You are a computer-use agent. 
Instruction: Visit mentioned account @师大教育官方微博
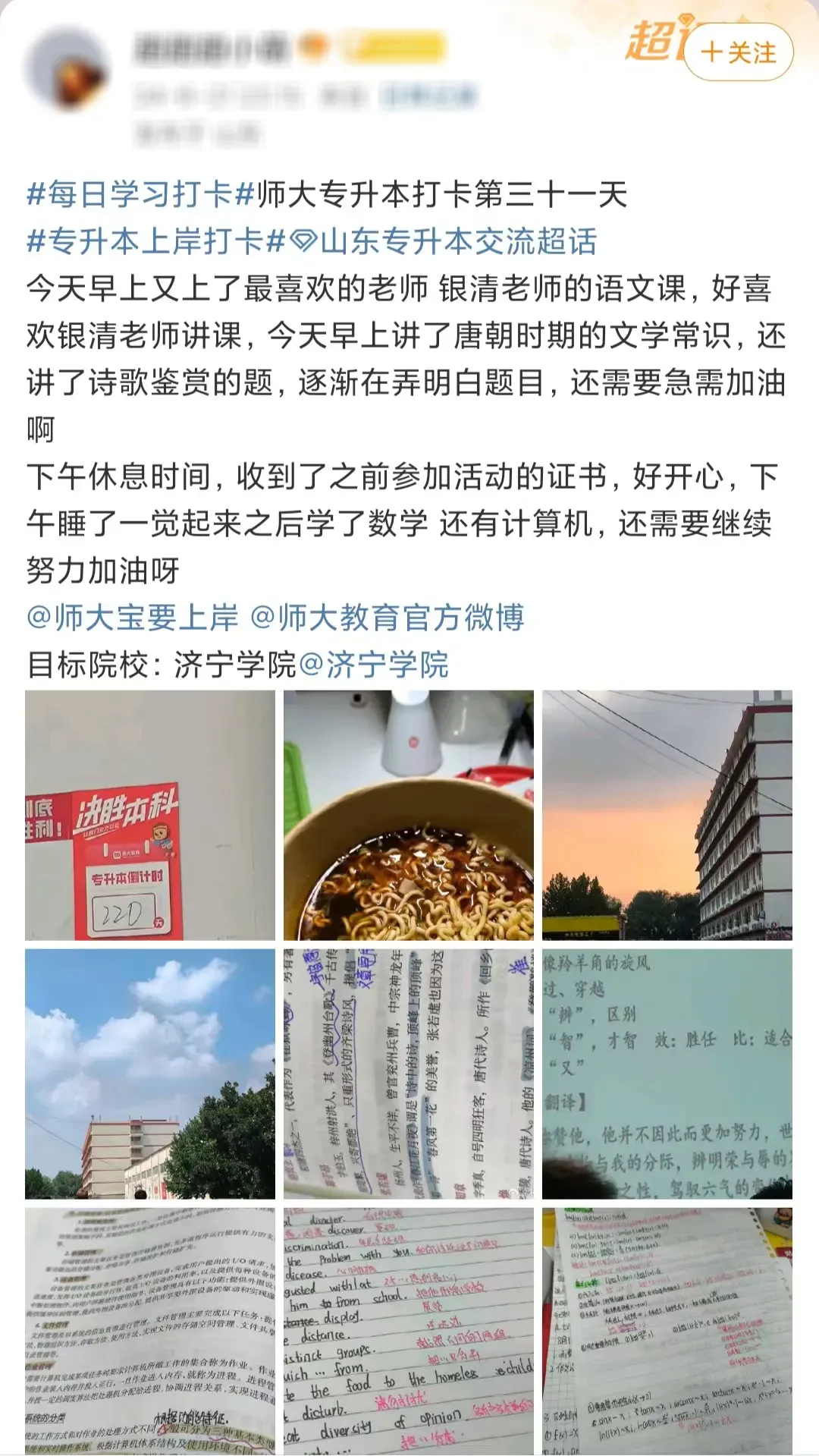tap(388, 617)
